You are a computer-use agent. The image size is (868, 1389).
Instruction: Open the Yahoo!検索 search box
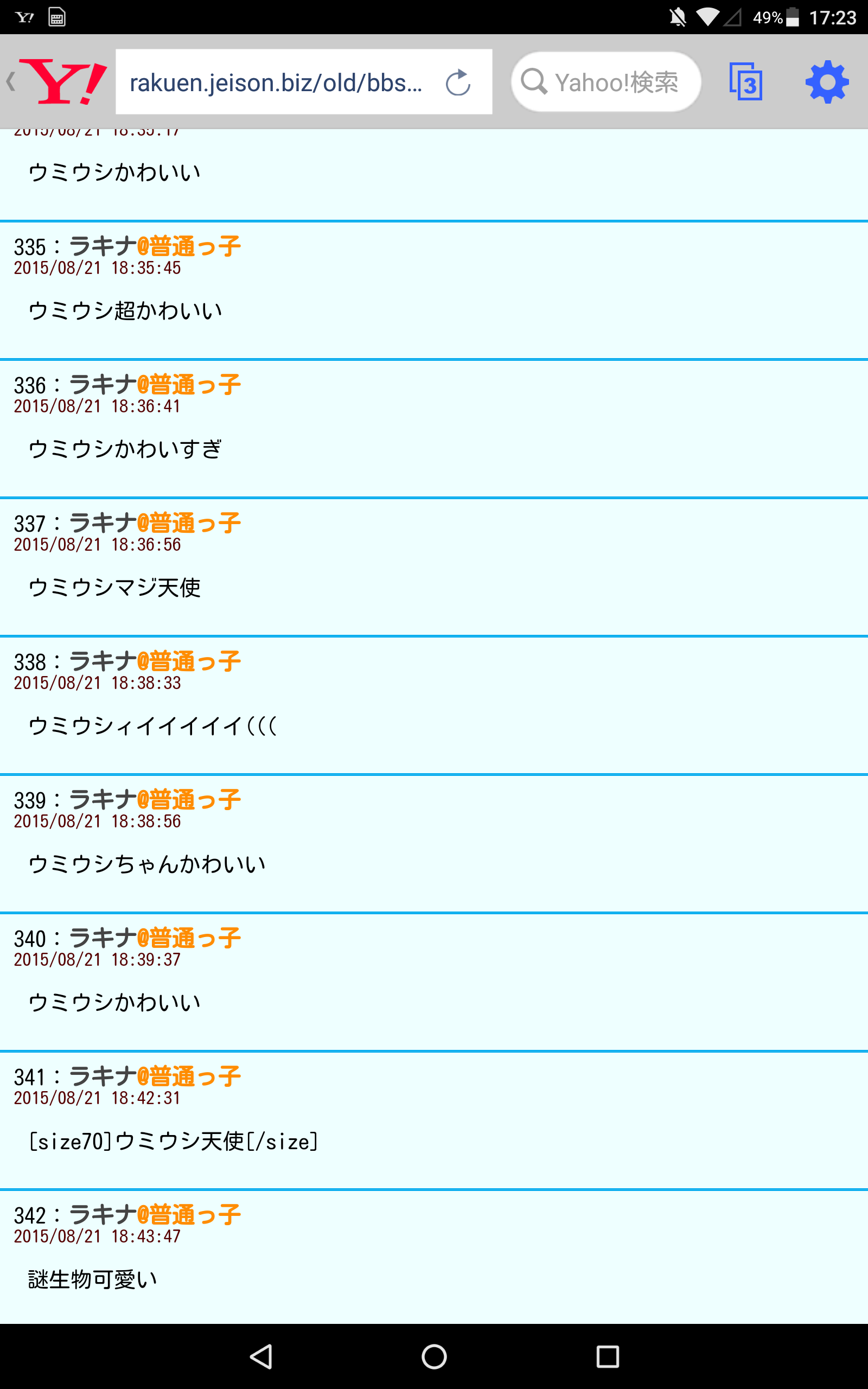coord(606,82)
